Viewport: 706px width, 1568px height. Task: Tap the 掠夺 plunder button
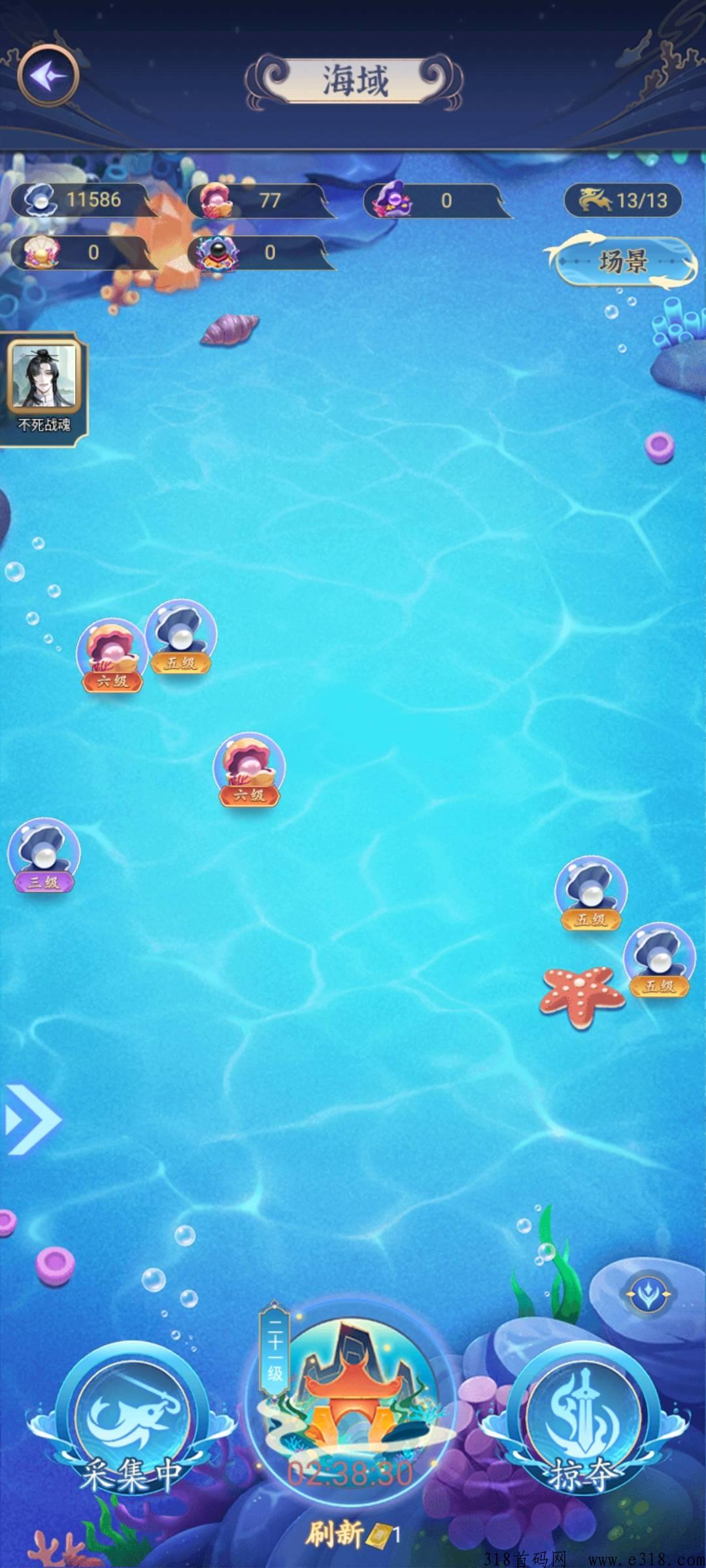tap(582, 1423)
